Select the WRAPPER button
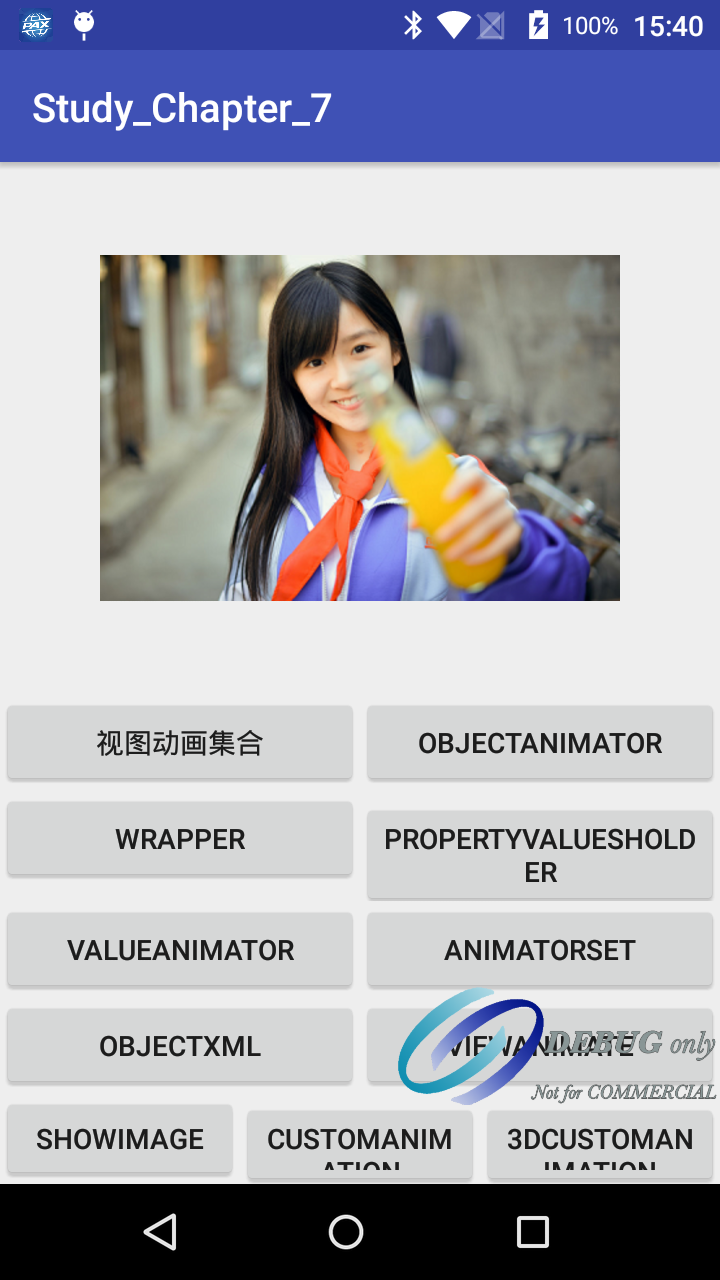Screen dimensions: 720x1280 tap(180, 839)
